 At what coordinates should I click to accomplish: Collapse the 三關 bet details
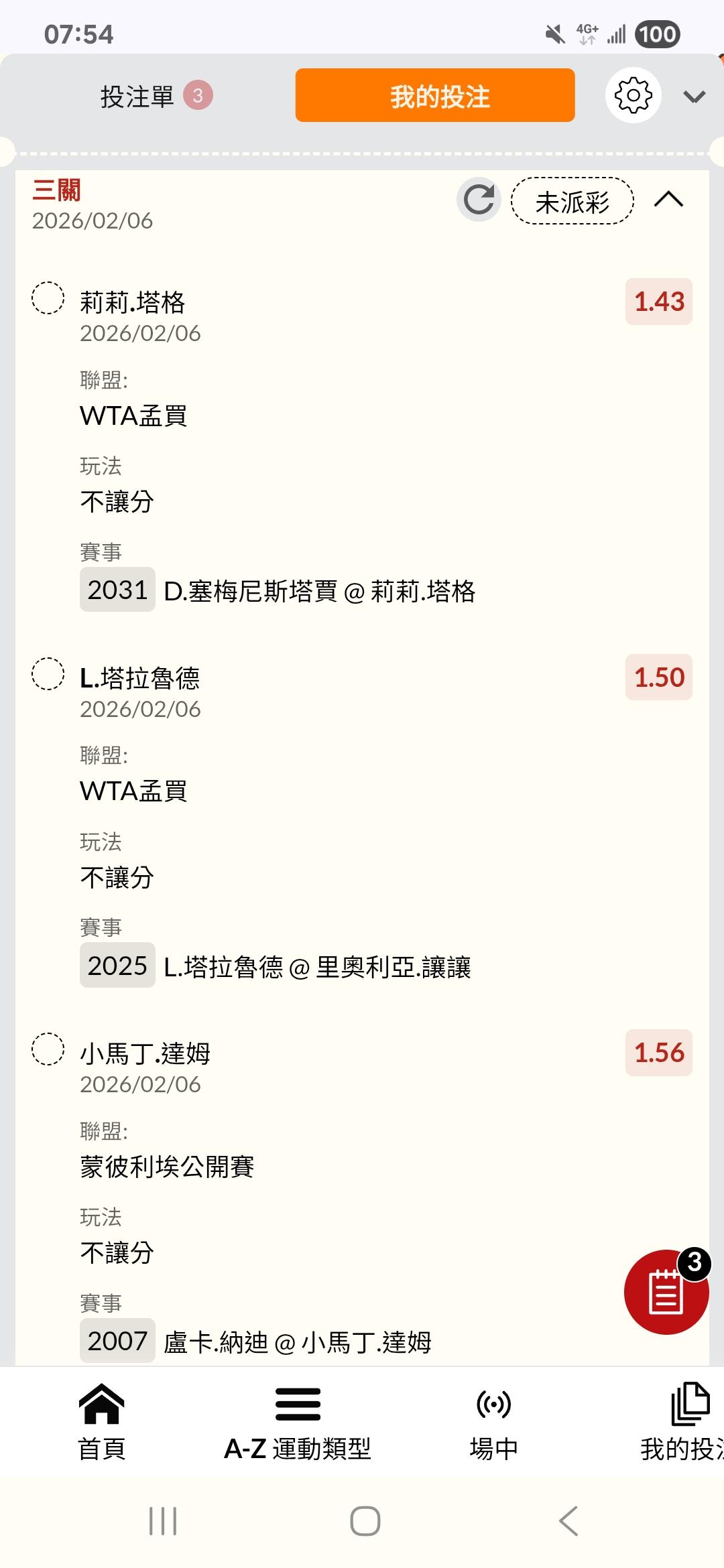tap(668, 200)
